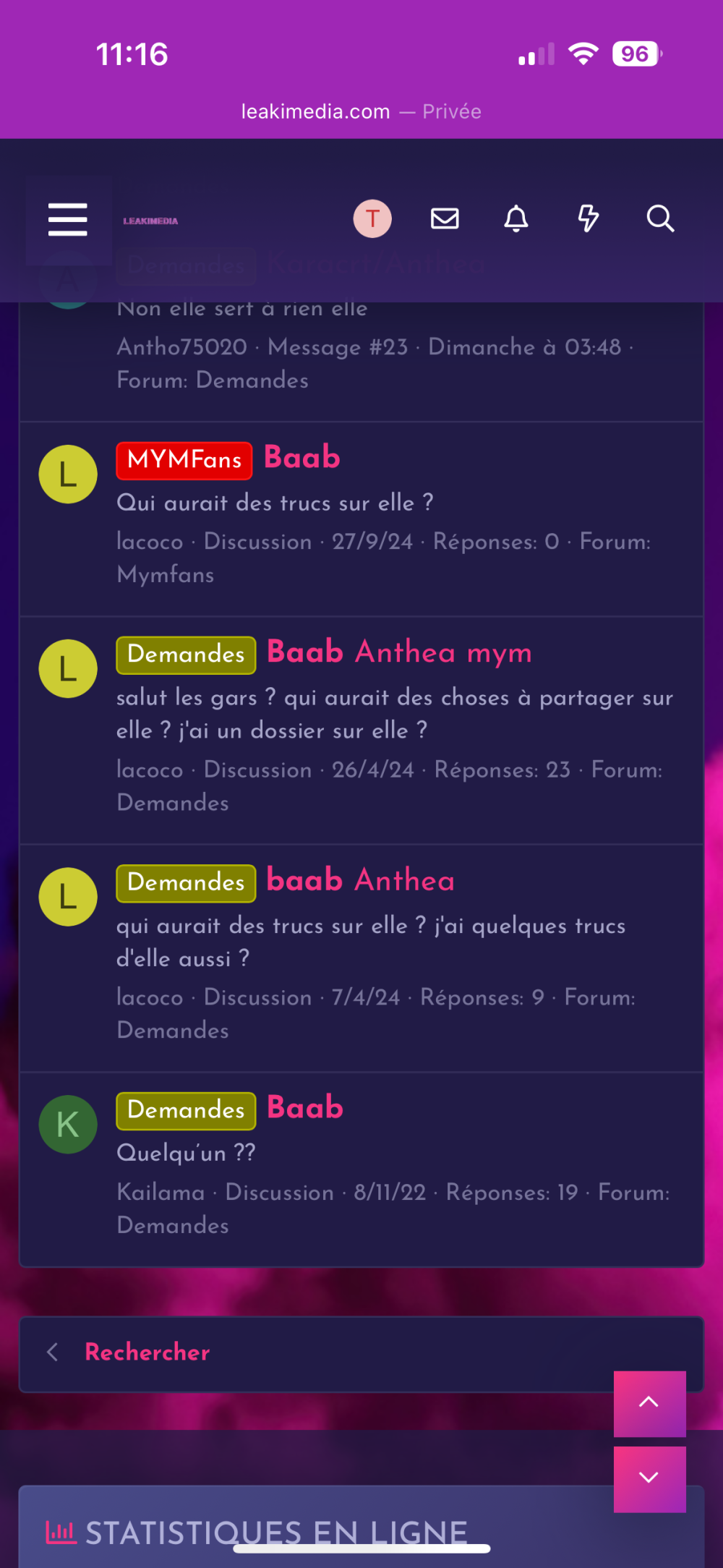723x1568 pixels.
Task: Open the search magnifier icon
Action: pos(659,218)
